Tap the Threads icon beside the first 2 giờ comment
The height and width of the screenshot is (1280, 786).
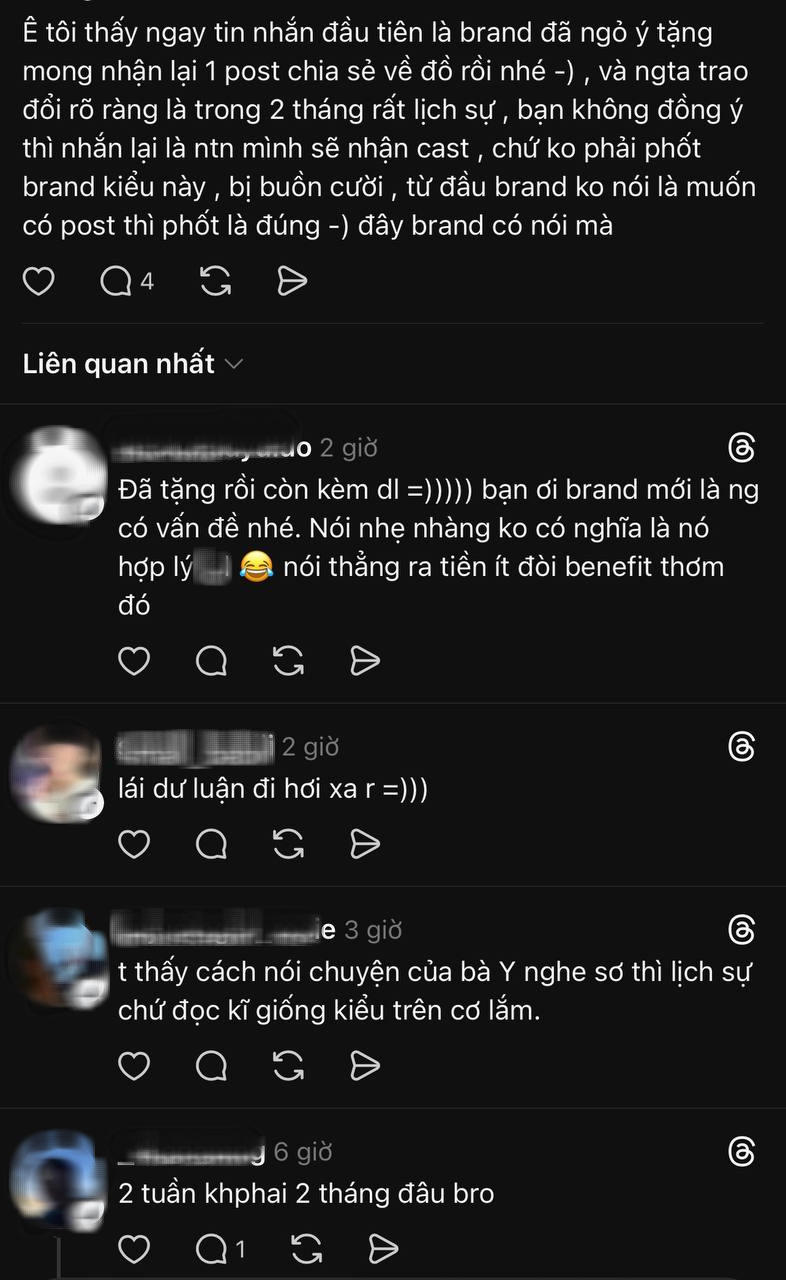pos(741,448)
